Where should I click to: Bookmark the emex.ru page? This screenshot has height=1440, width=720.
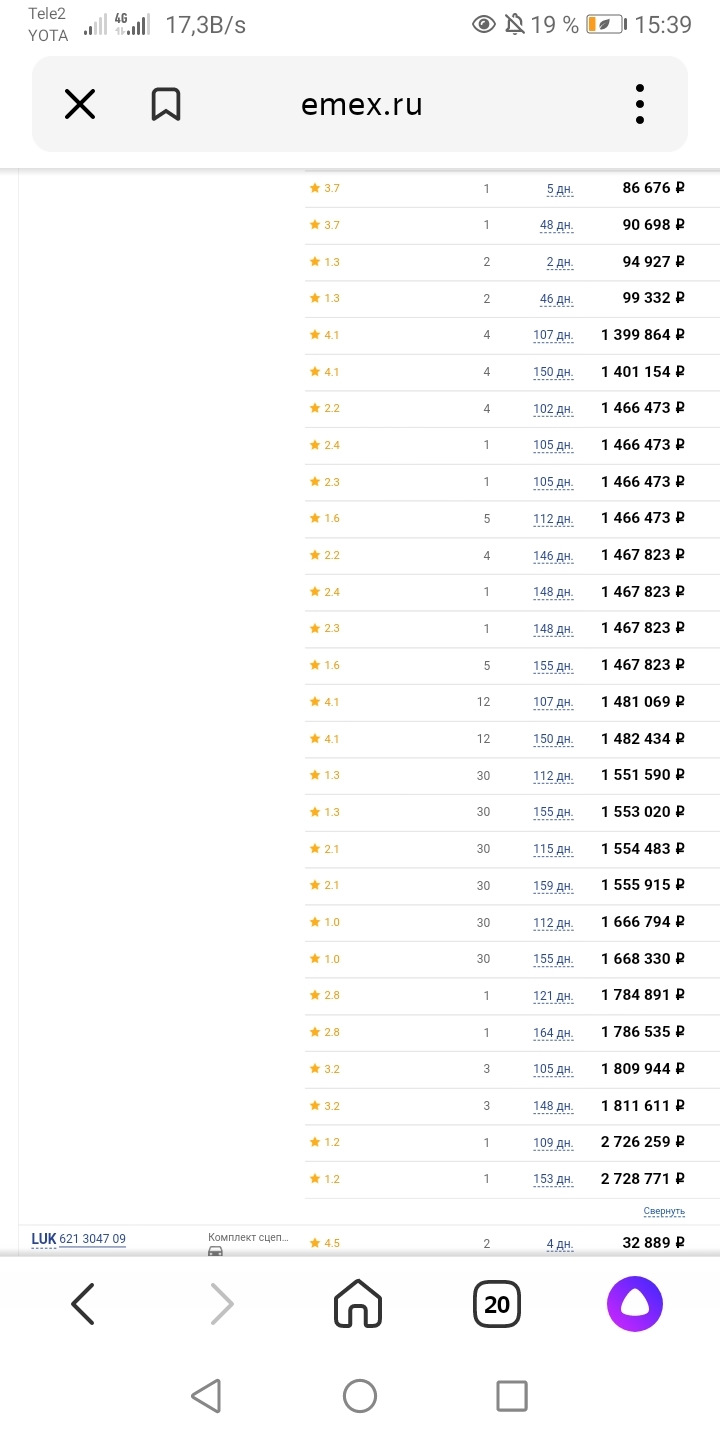click(x=166, y=104)
